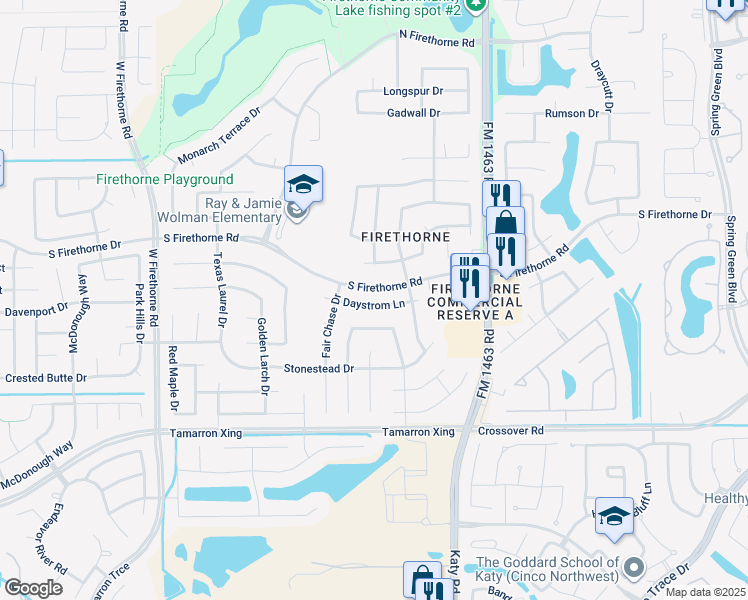Tap the school marker near Goddard School
Viewport: 748px width, 600px height.
tap(614, 516)
